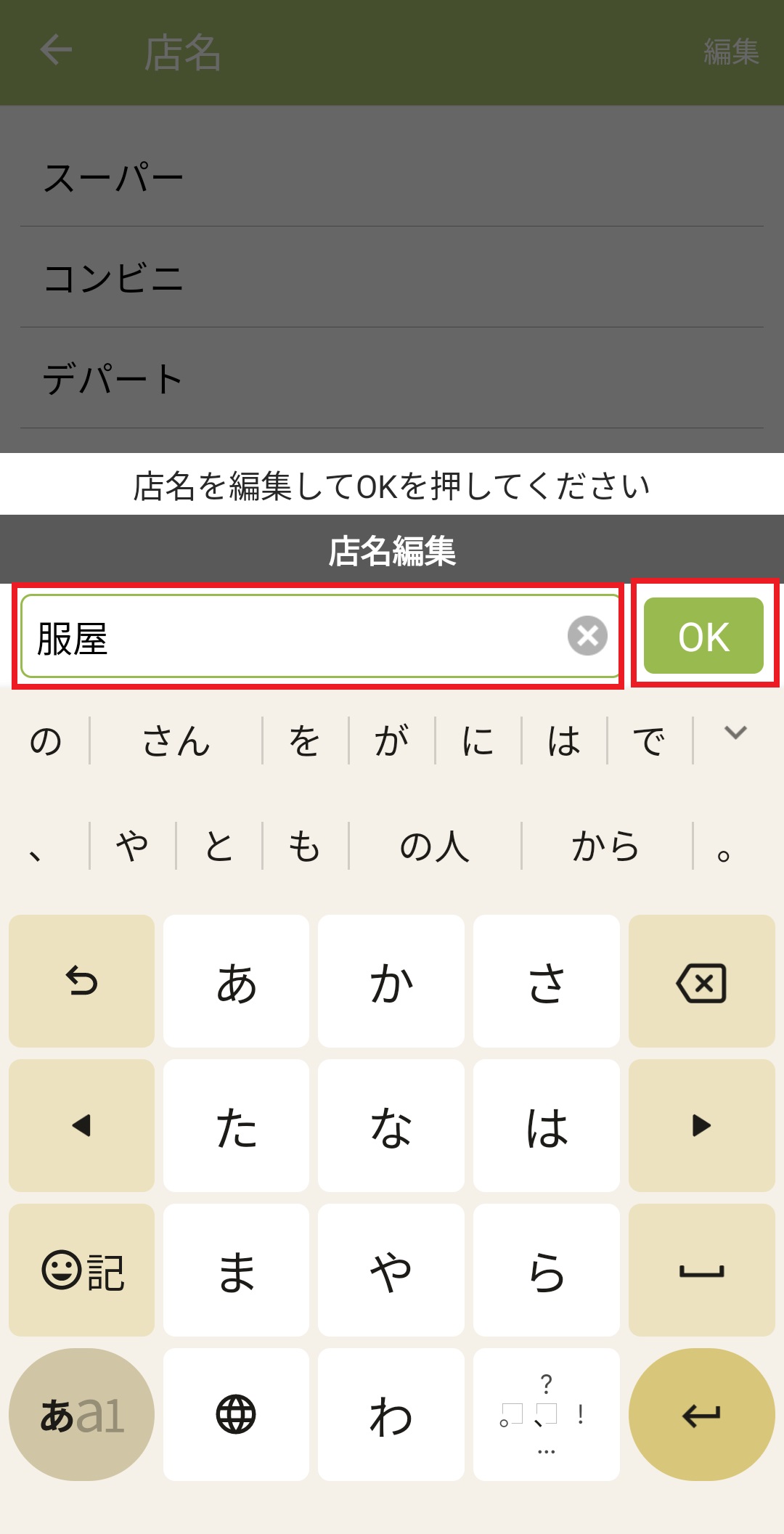Screen dimensions: 784x1534
Task: Tap the backspace key on keyboard
Action: 701,982
